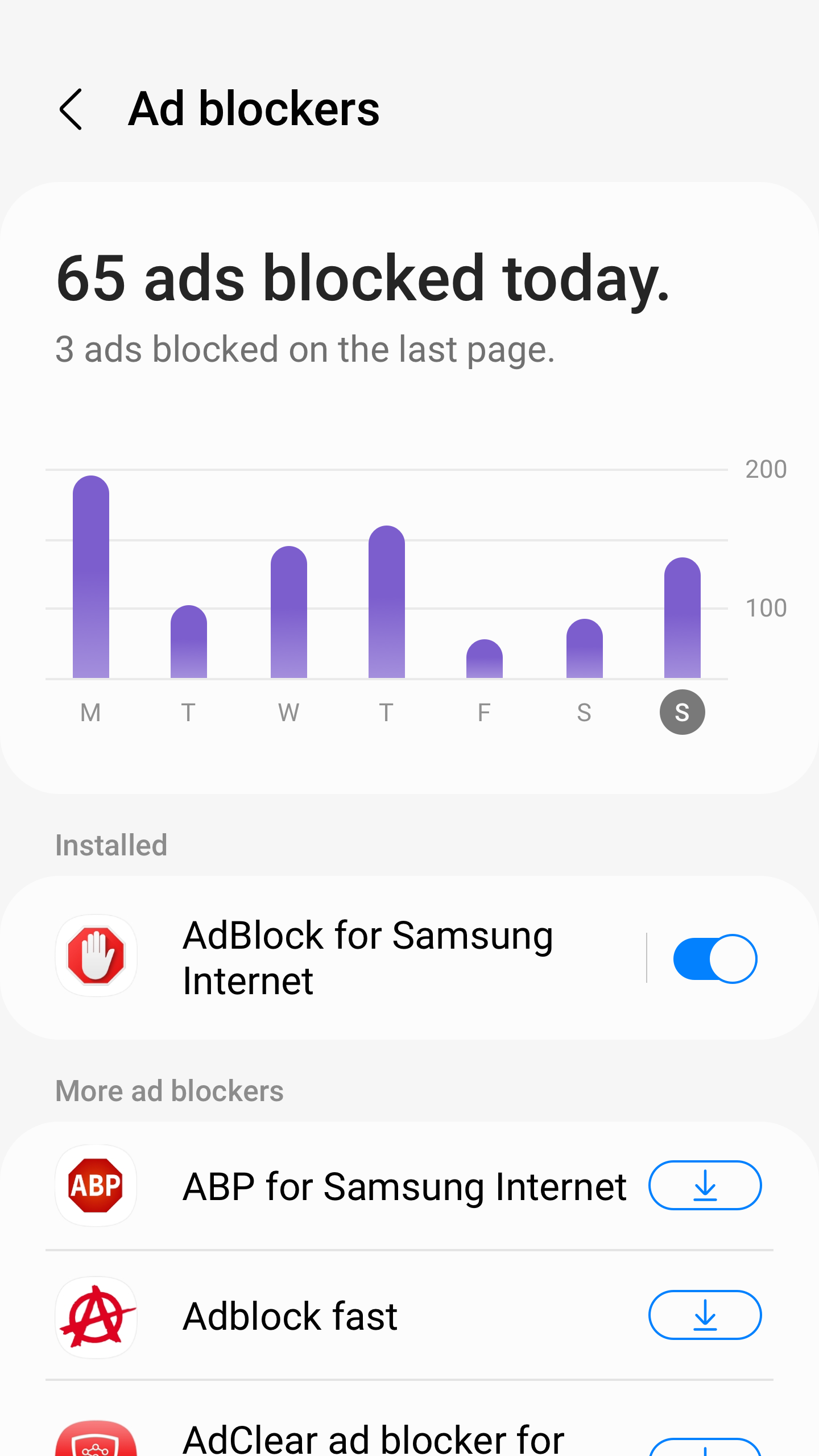The height and width of the screenshot is (1456, 819).
Task: Turn AdBlock for Samsung Internet switch off
Action: pyautogui.click(x=715, y=957)
